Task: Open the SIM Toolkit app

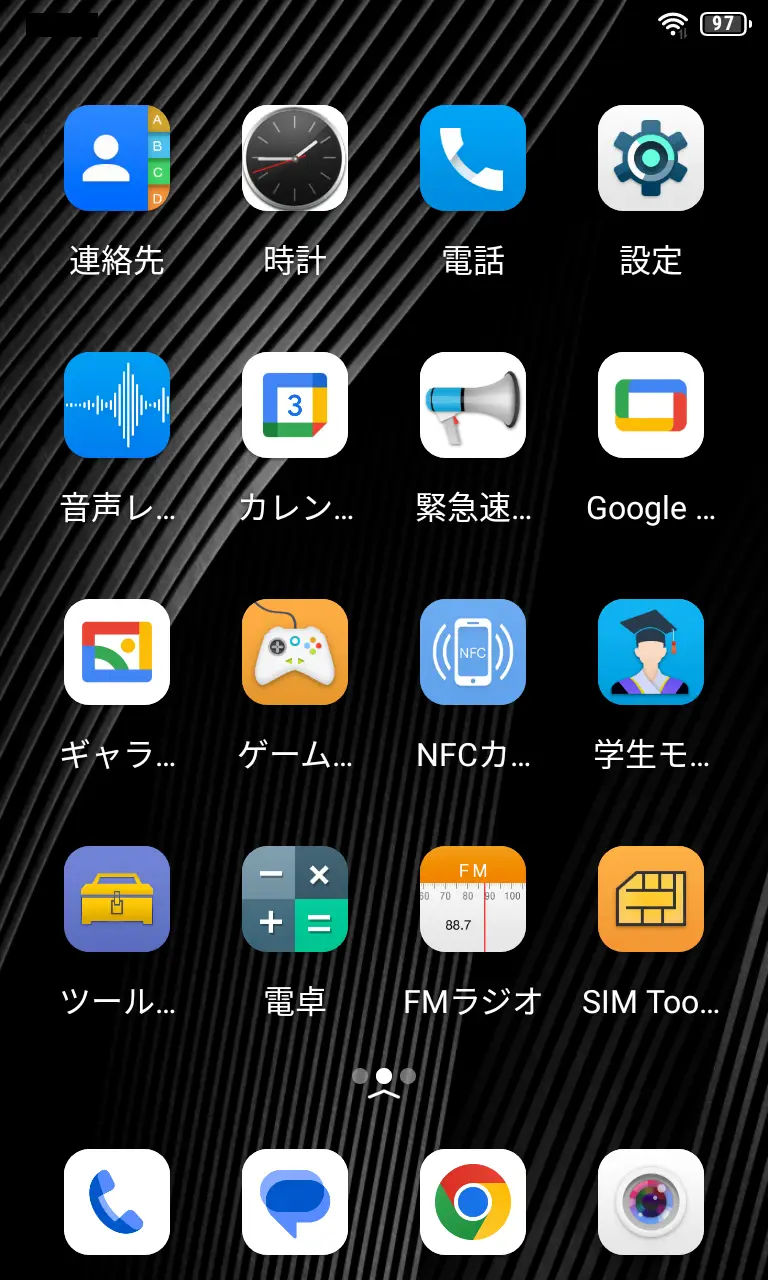Action: click(x=651, y=899)
